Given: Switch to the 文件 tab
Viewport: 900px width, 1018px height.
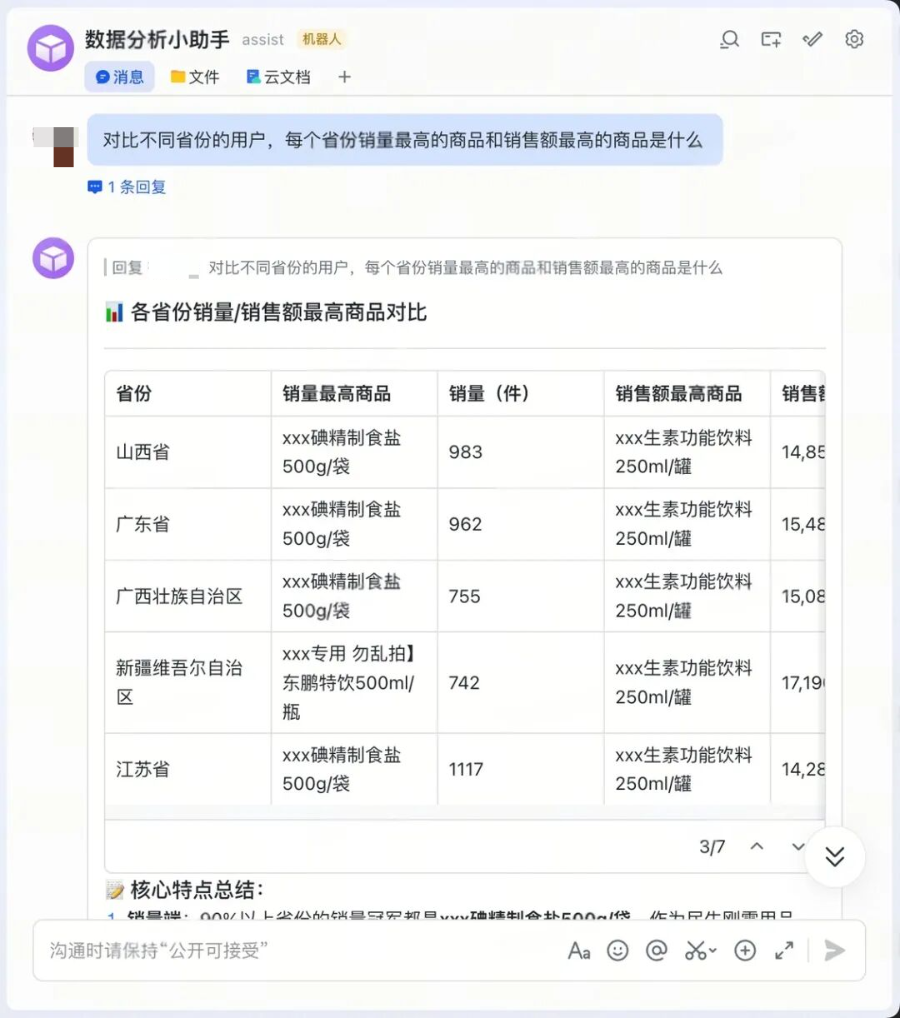Looking at the screenshot, I should [x=195, y=77].
